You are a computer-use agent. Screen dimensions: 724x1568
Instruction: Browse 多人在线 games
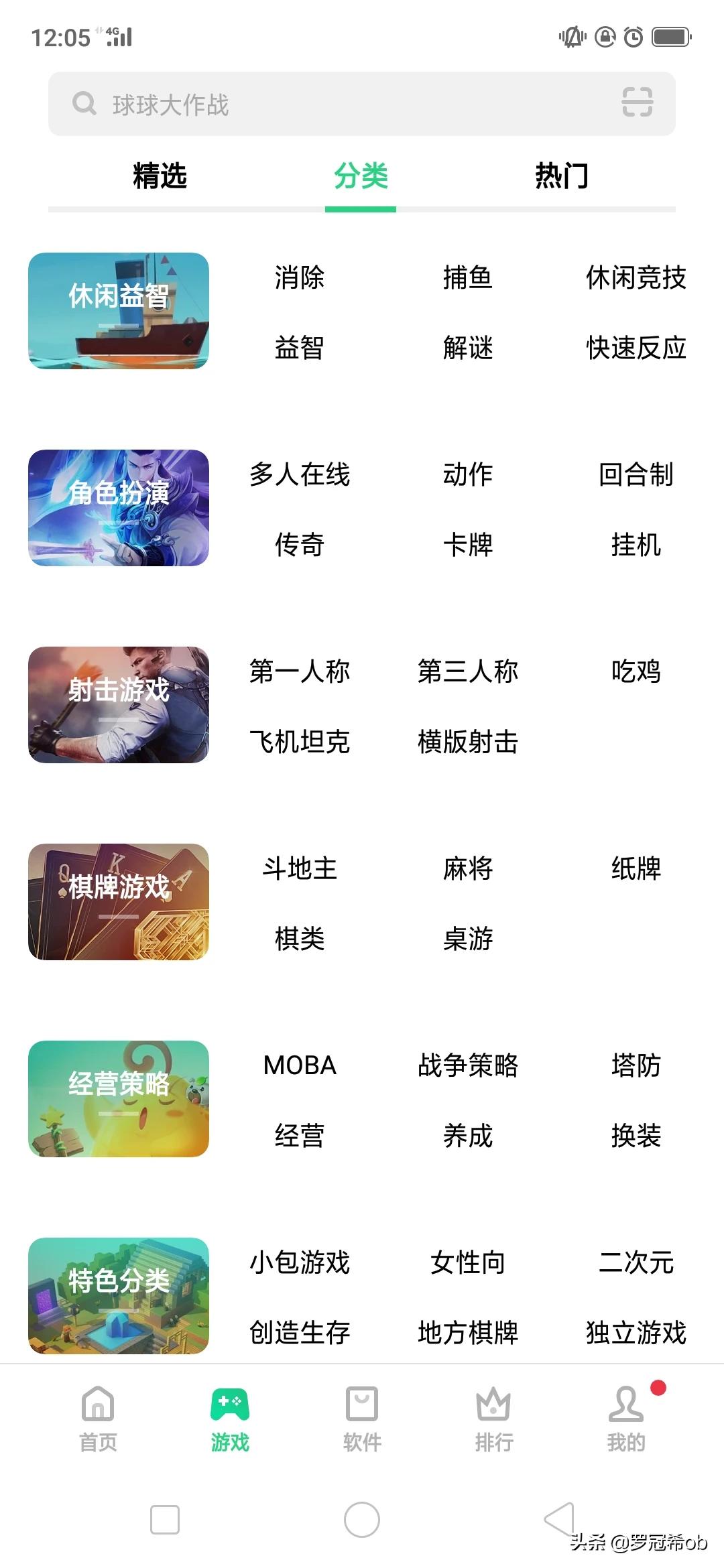[300, 474]
